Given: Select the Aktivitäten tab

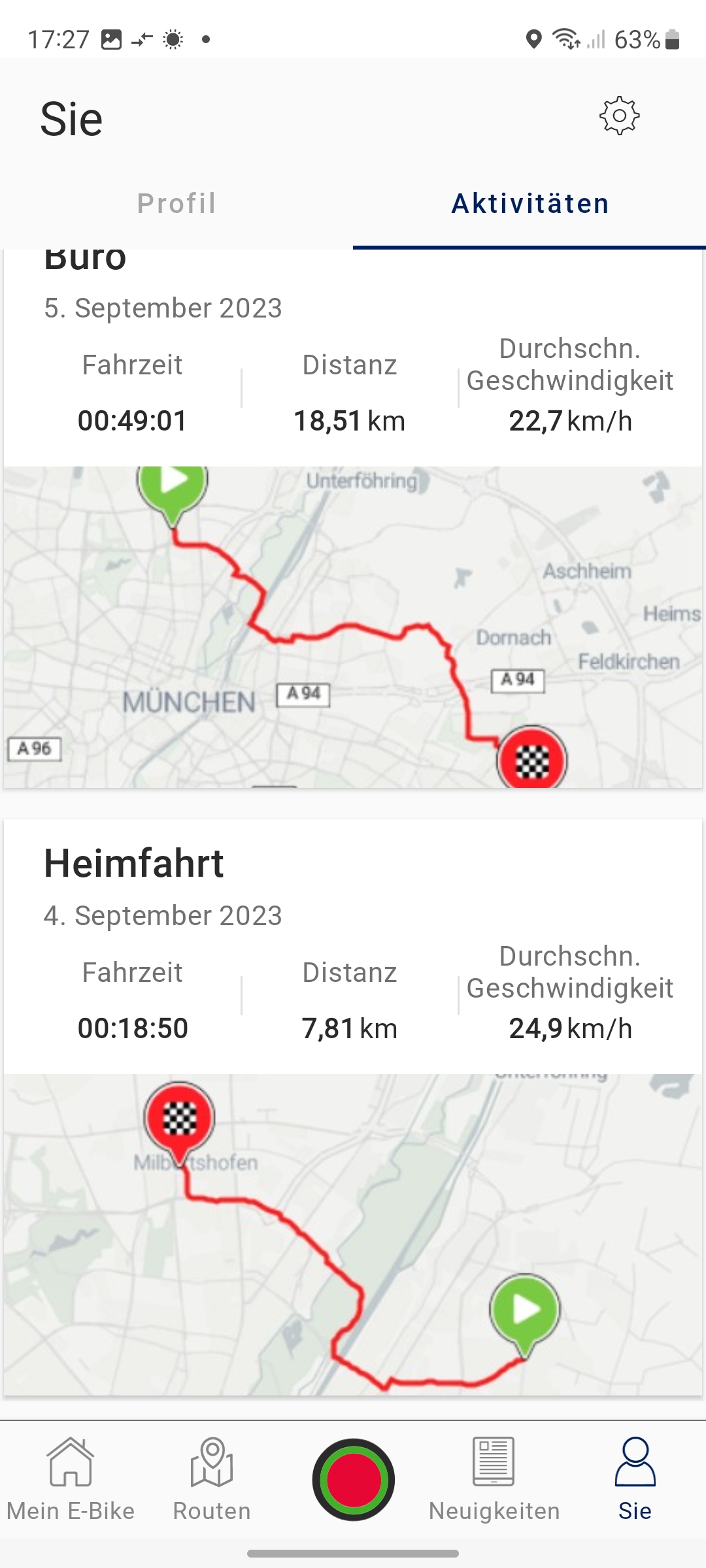Looking at the screenshot, I should pyautogui.click(x=530, y=203).
